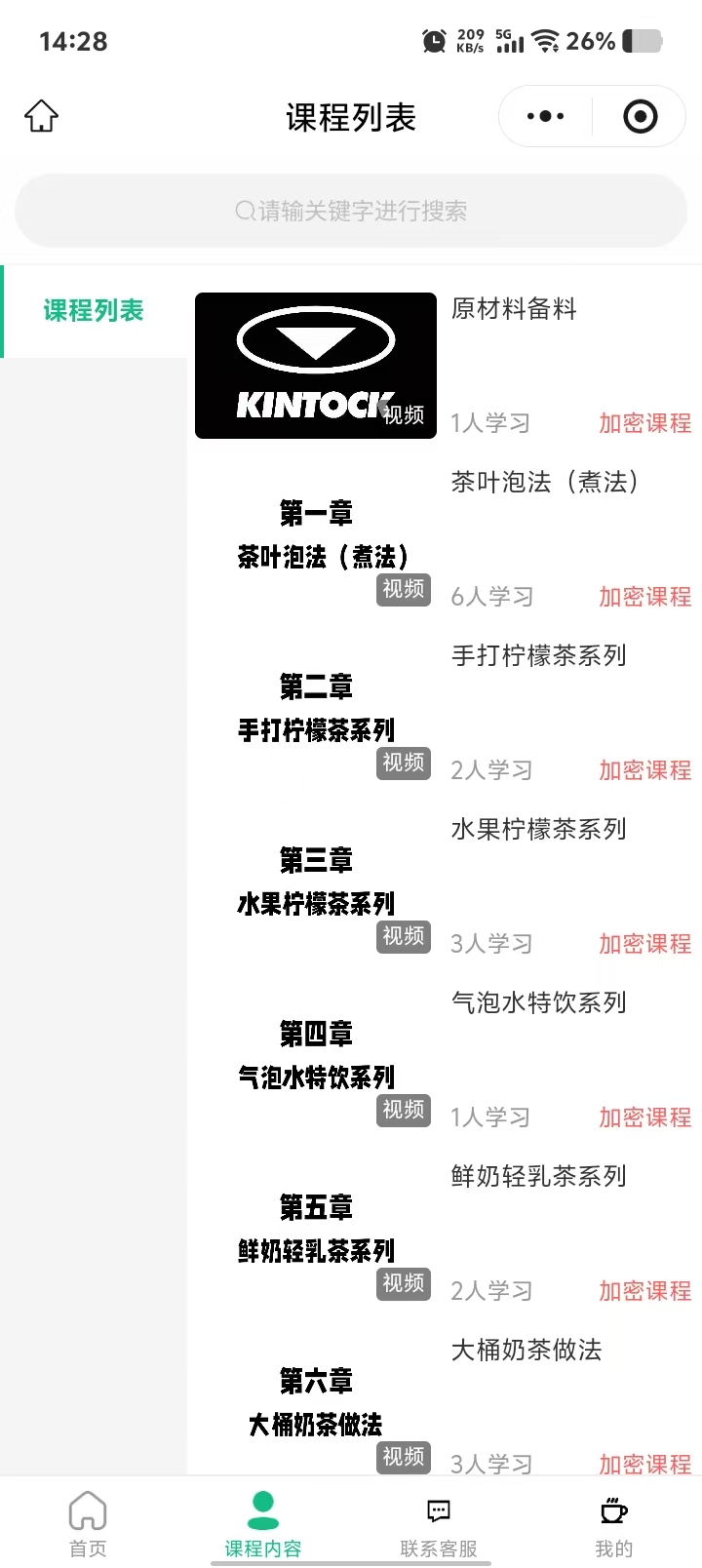
Task: Switch to the 首页 tab
Action: click(x=88, y=1523)
